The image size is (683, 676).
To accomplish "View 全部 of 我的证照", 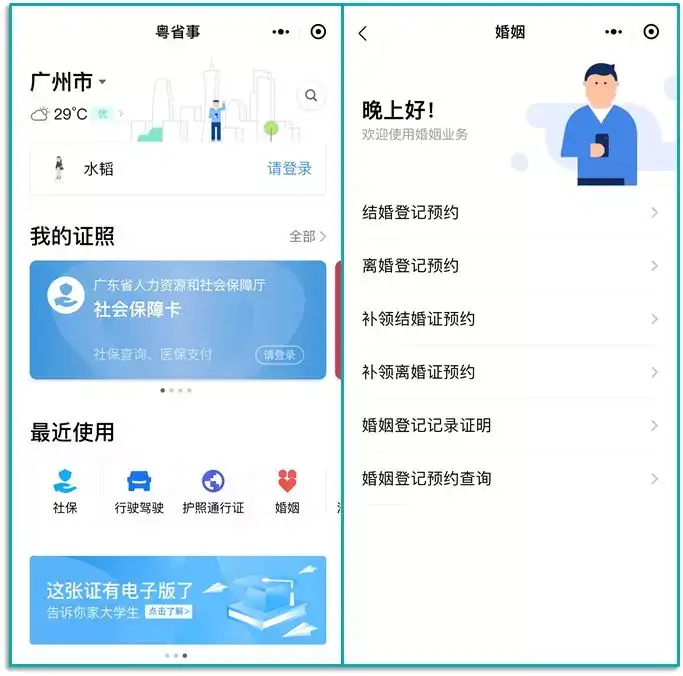I will [307, 237].
